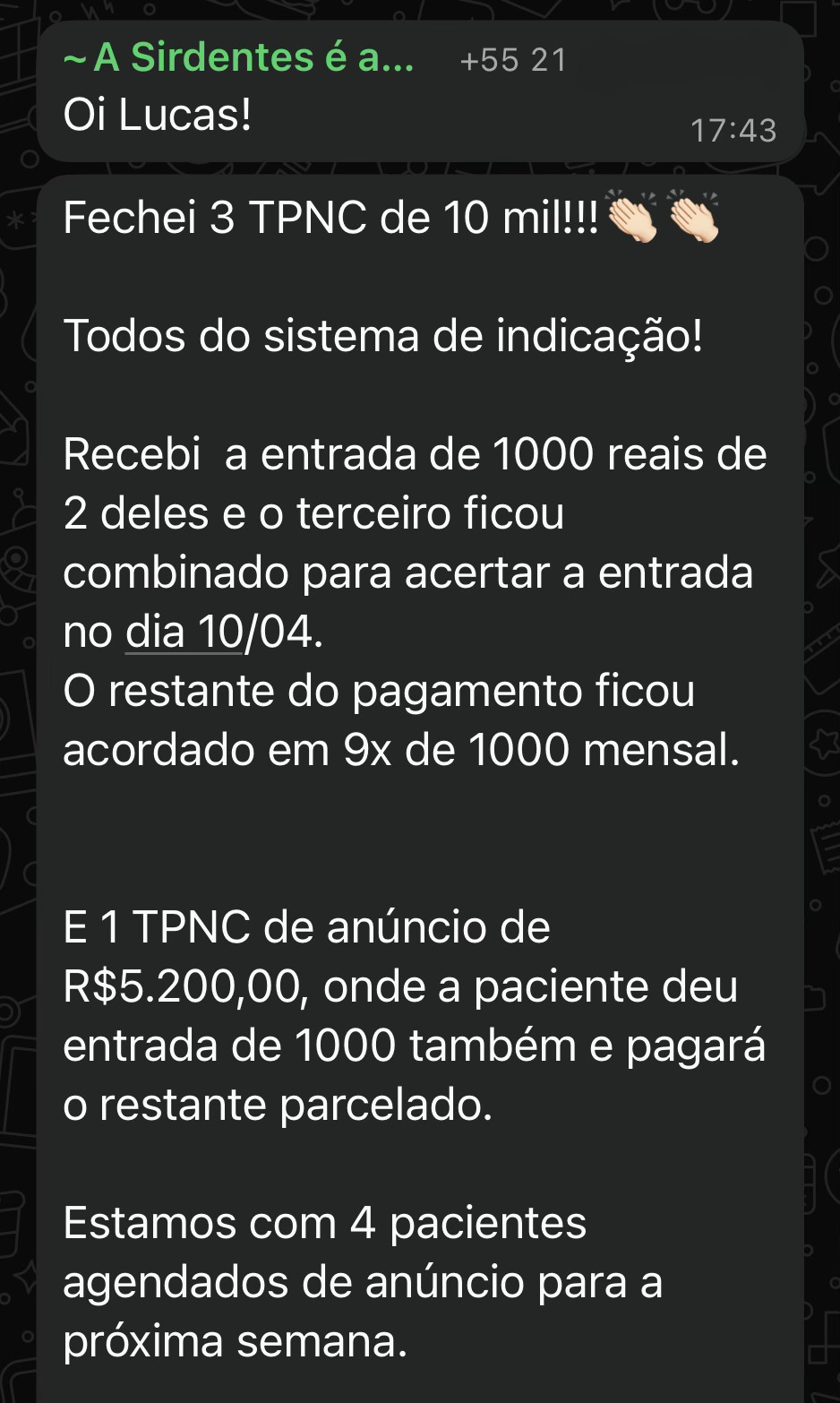The width and height of the screenshot is (840, 1403).
Task: Tap the line Fechei 3 TPNC de 10 mil
Action: tap(331, 218)
